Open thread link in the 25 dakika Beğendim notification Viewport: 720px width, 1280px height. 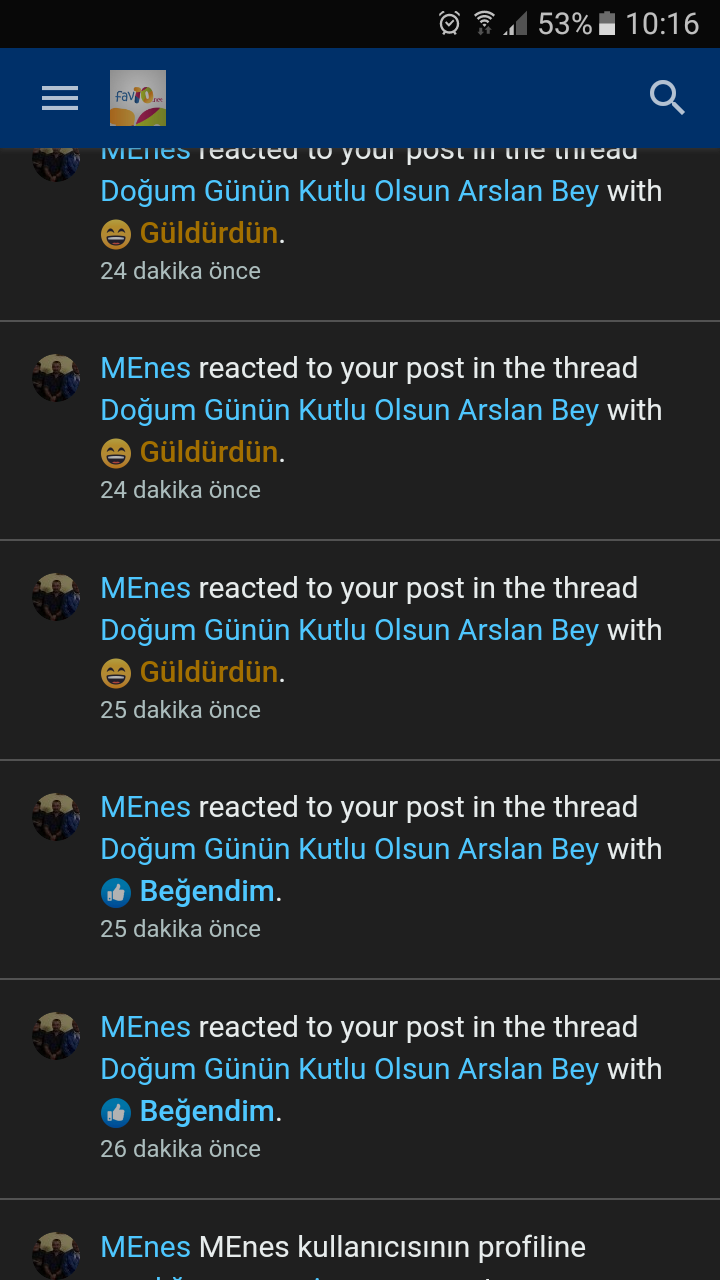pos(349,849)
